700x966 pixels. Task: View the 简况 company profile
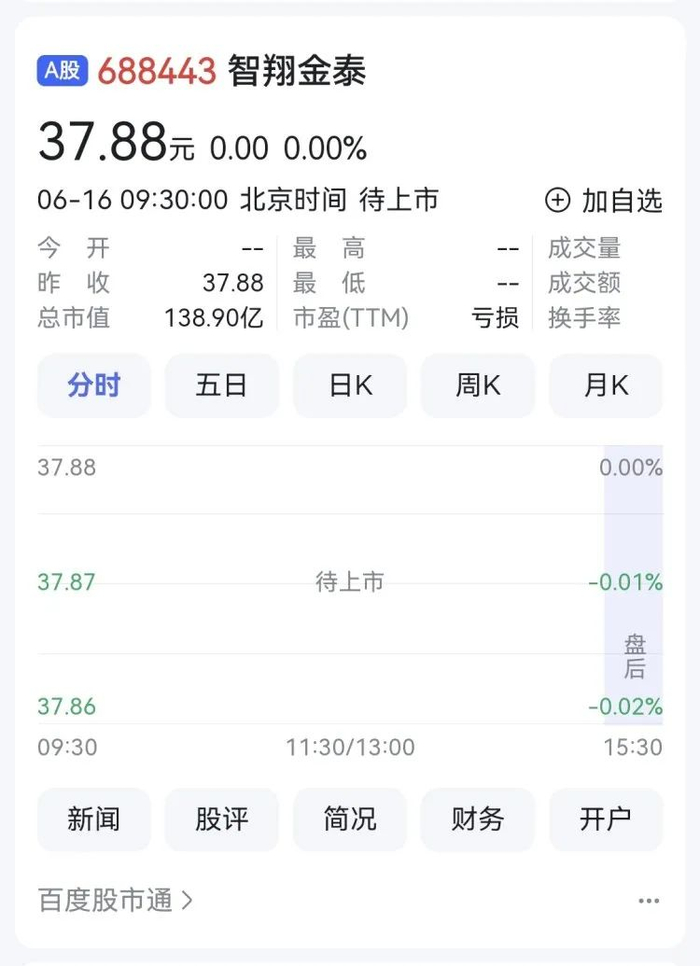350,819
